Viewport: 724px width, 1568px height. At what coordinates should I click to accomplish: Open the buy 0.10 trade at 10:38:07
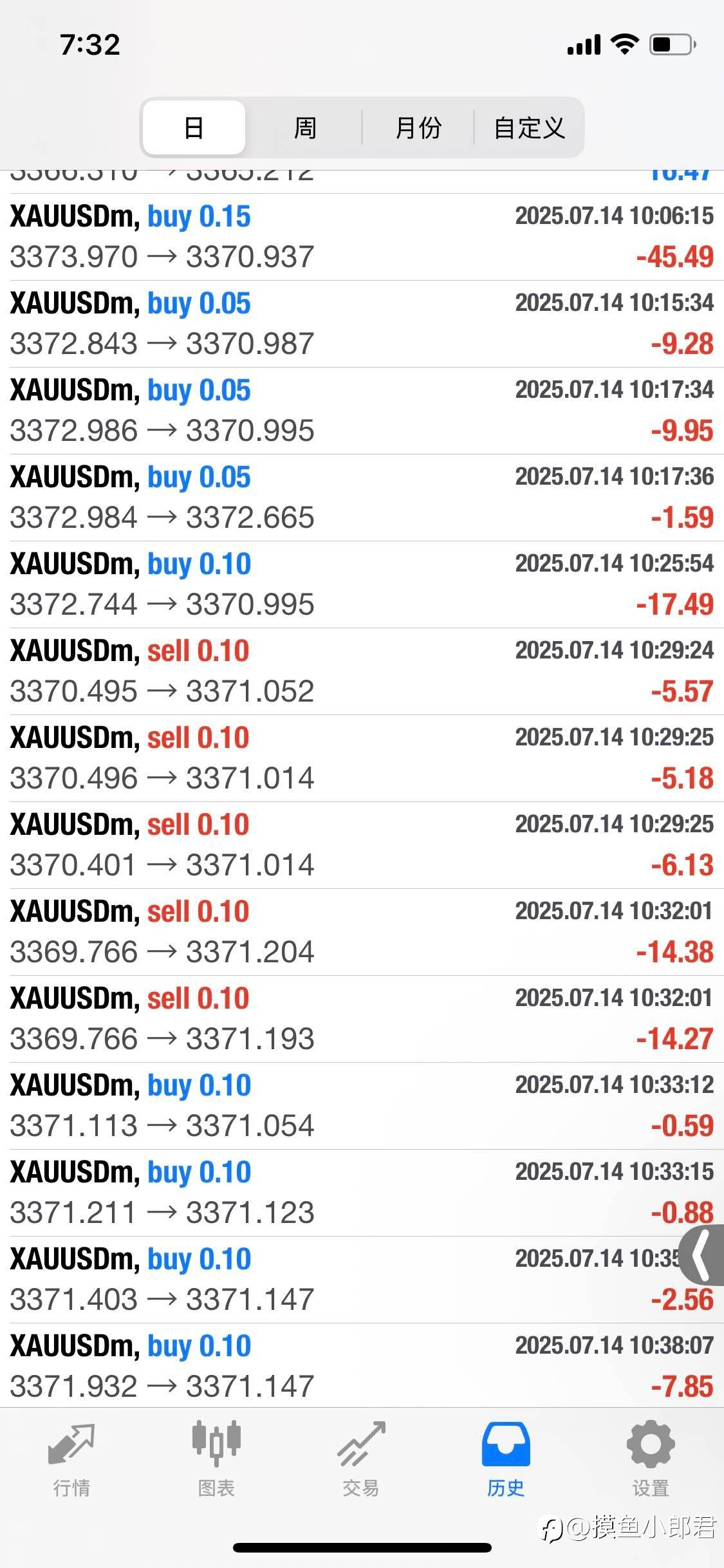point(362,1366)
